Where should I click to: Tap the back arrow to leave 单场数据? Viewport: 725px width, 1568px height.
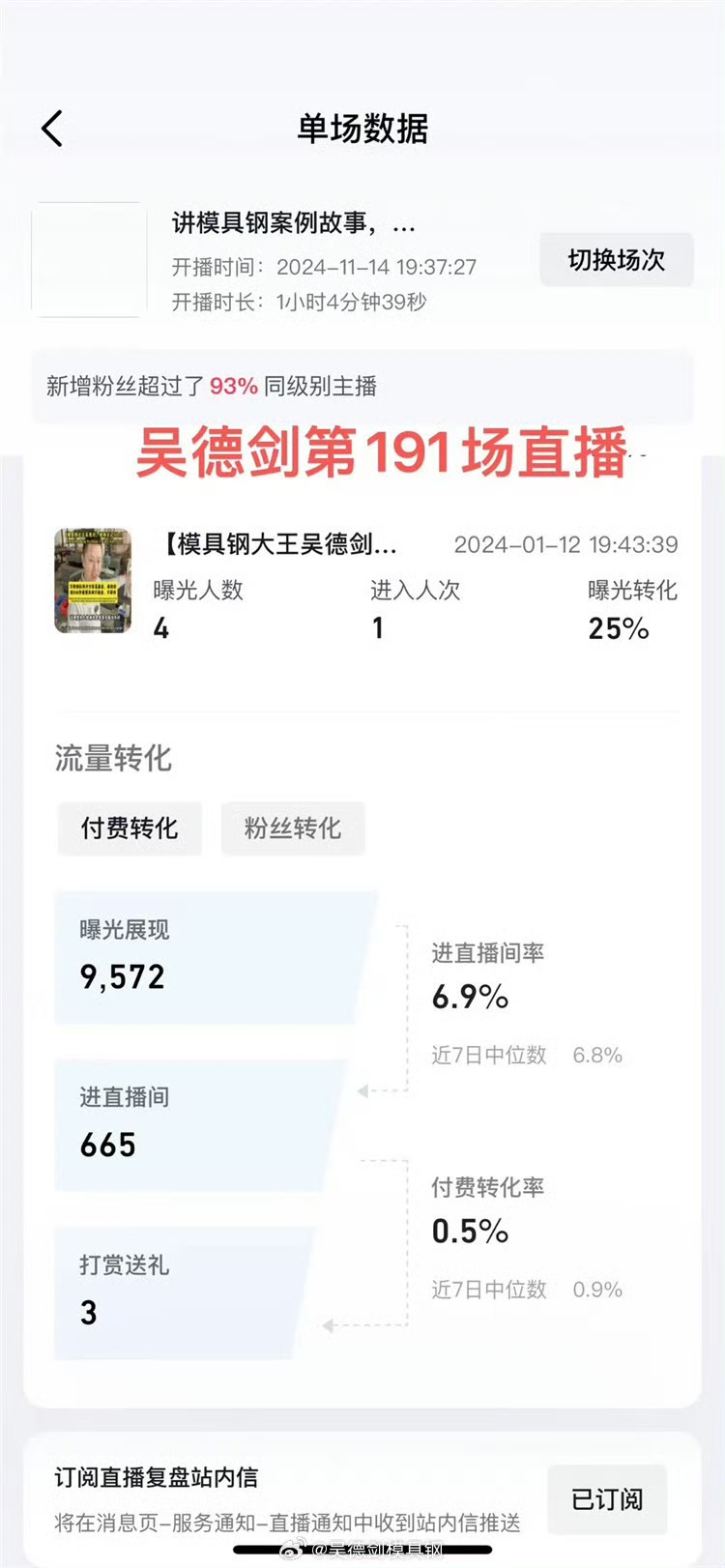point(53,127)
